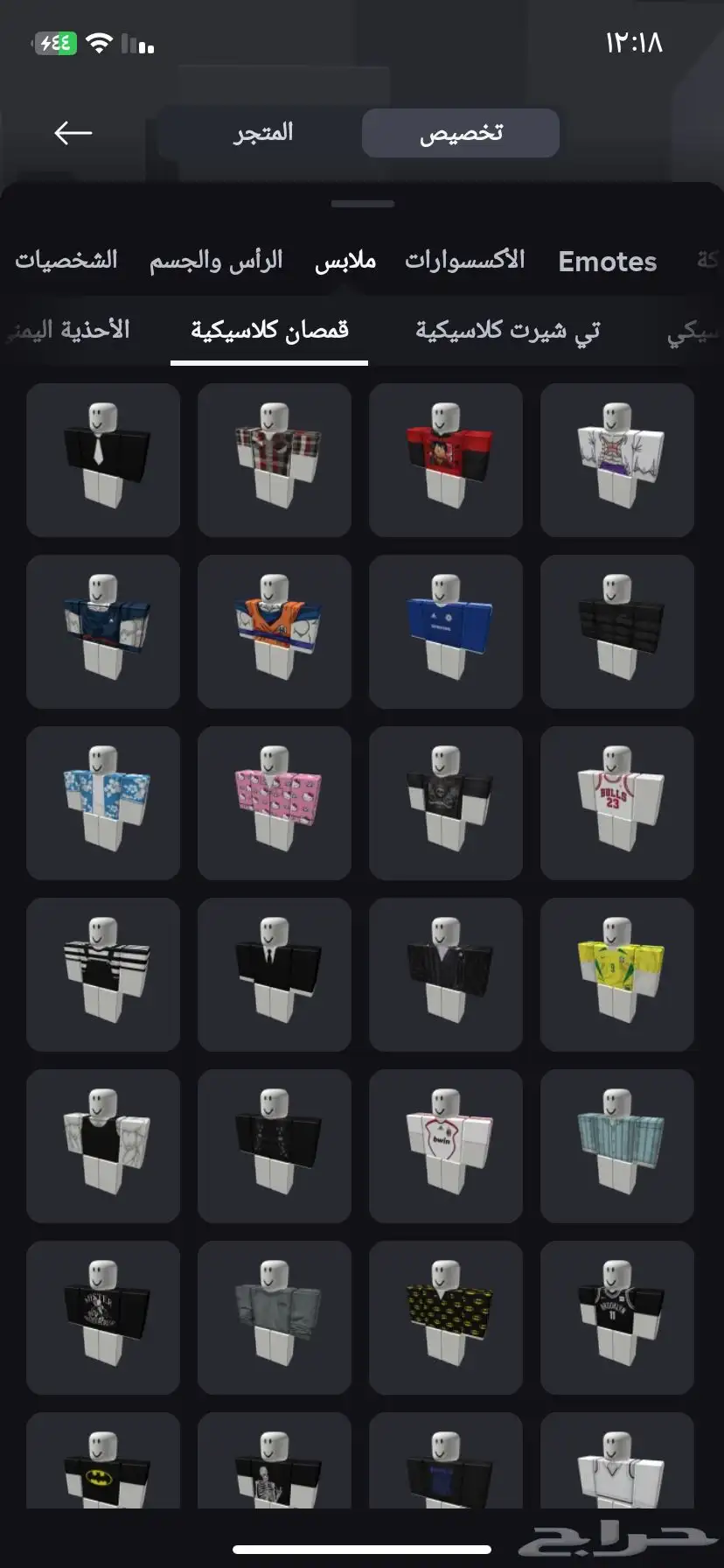Equip the red plaid shirt
This screenshot has height=1568, width=724.
(x=275, y=460)
